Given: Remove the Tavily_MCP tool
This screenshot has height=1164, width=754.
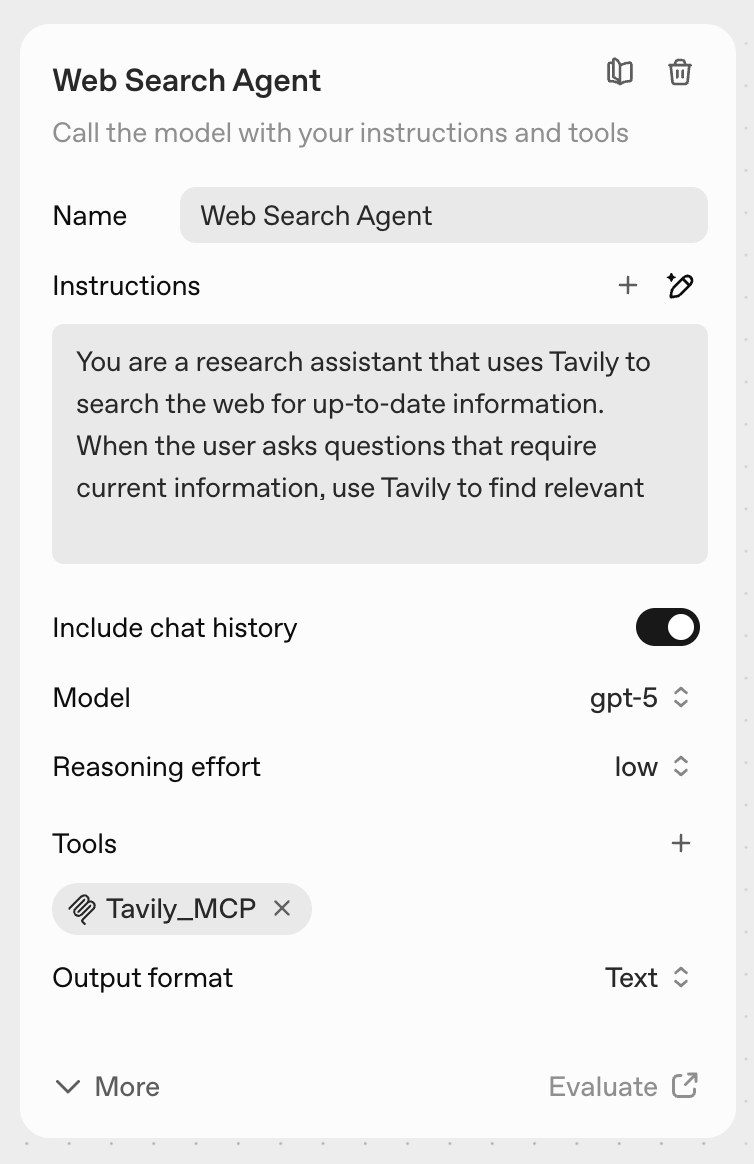Looking at the screenshot, I should click(x=282, y=908).
